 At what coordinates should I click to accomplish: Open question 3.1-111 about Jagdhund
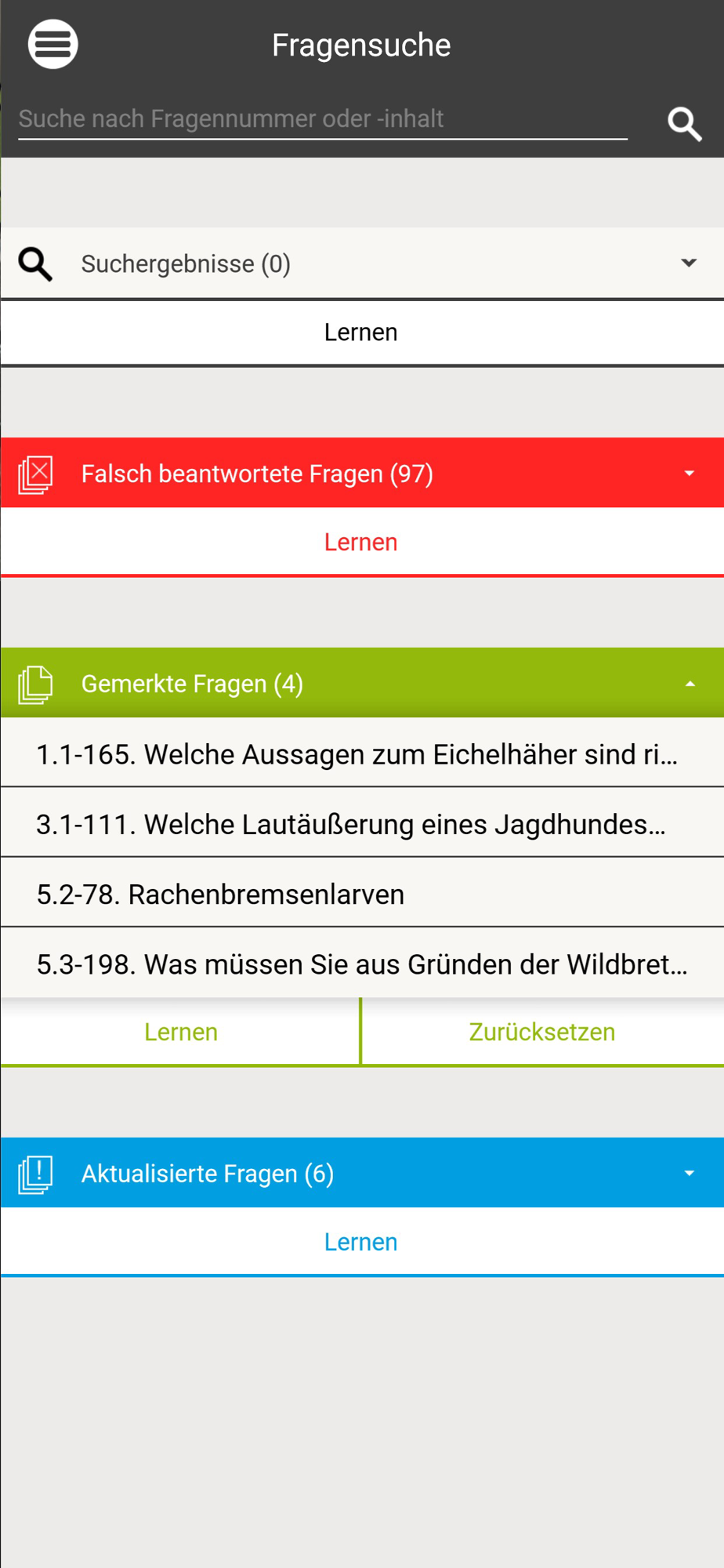click(362, 823)
